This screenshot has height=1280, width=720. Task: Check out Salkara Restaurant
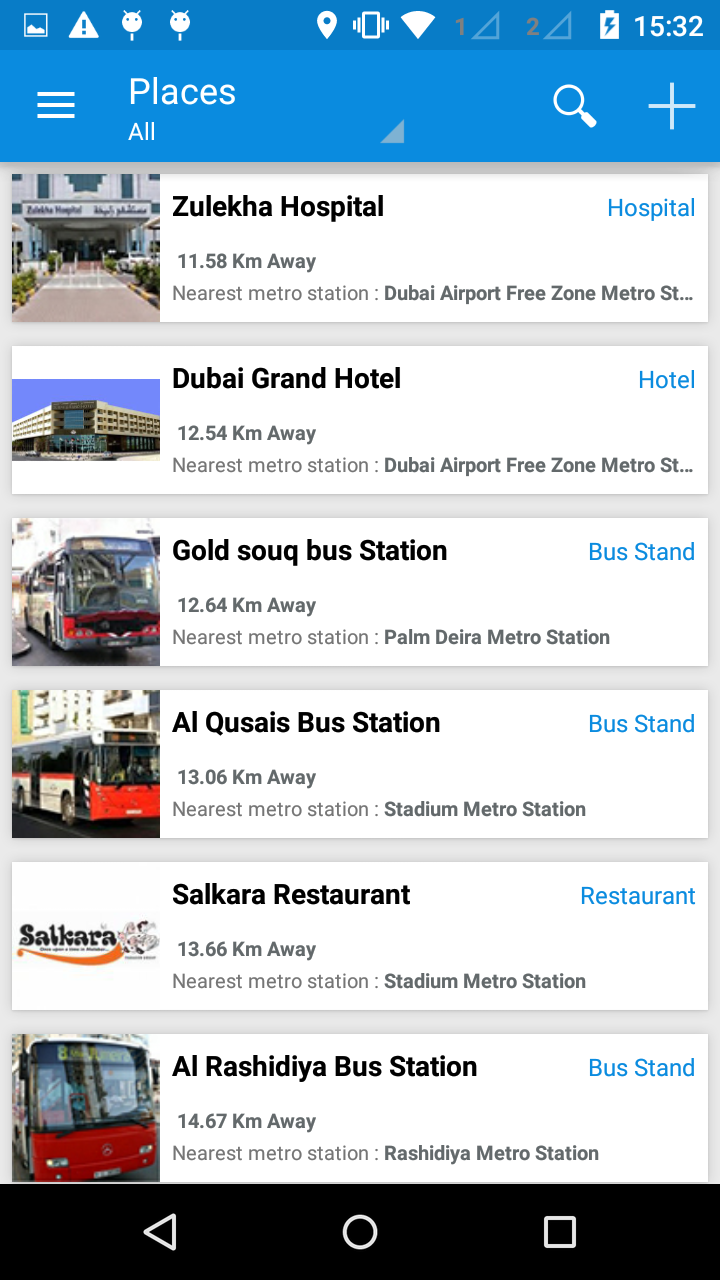[x=360, y=936]
